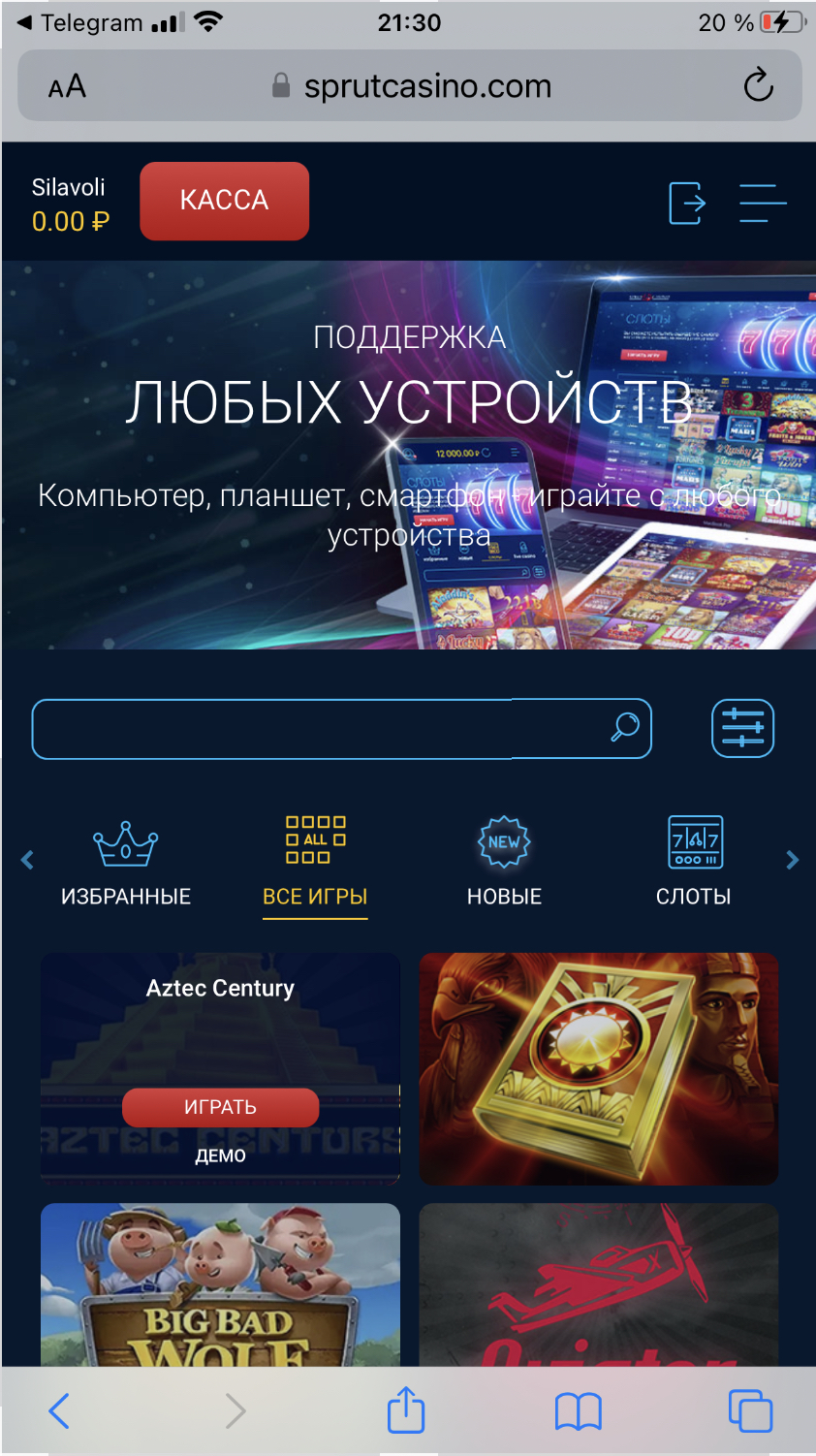Viewport: 816px width, 1456px height.
Task: Return to the Telegram app
Action: (79, 22)
